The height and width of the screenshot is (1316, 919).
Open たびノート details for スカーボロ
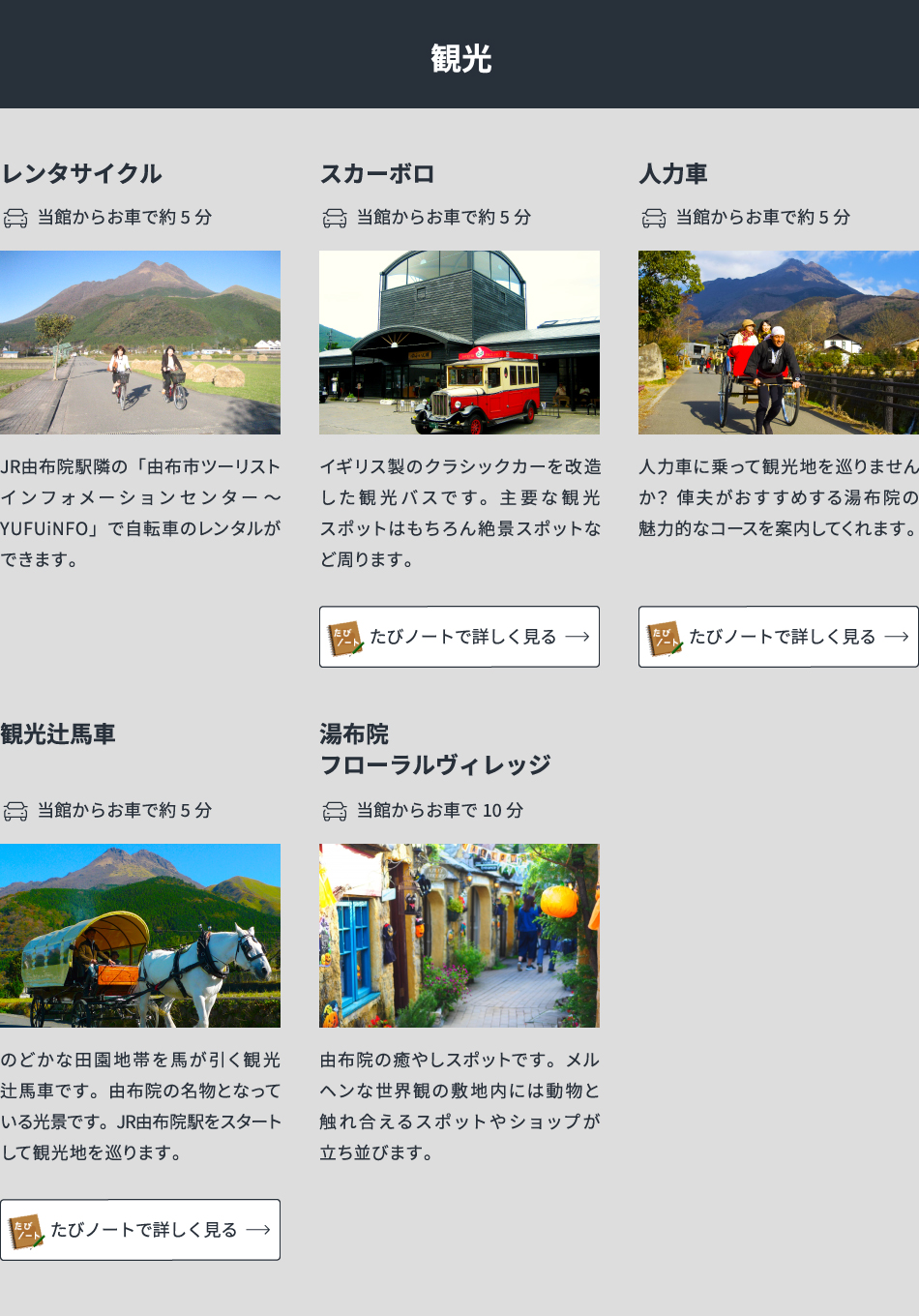pos(459,637)
